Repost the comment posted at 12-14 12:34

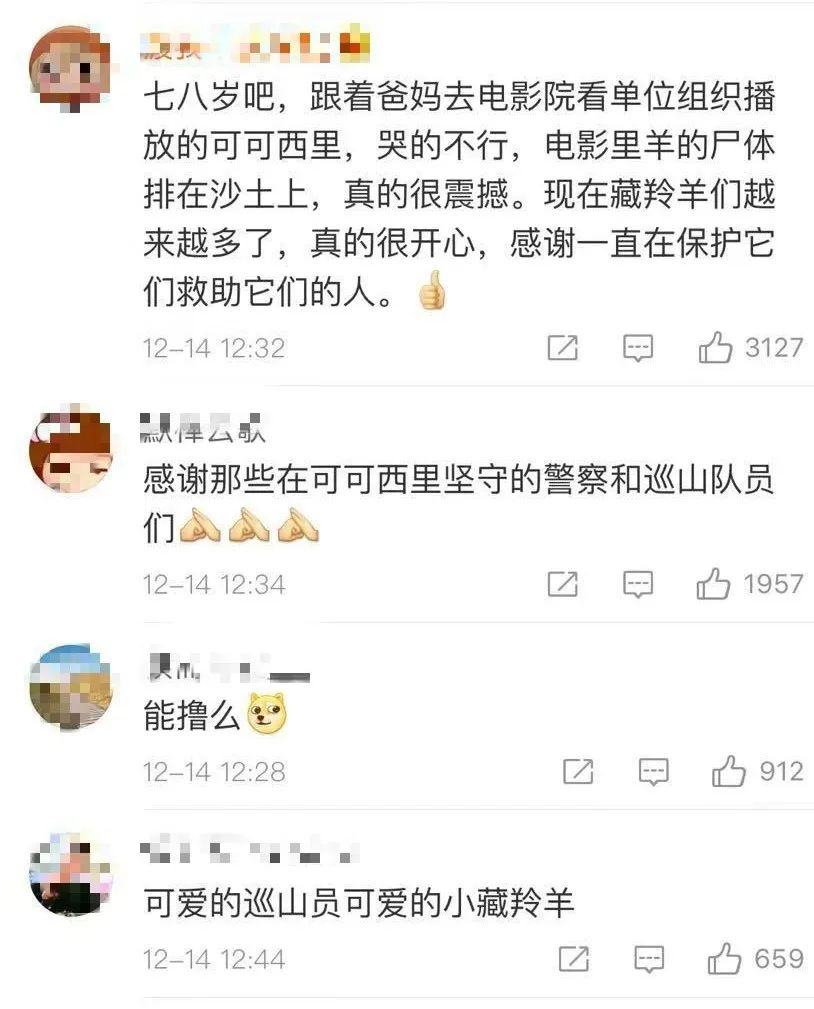563,584
